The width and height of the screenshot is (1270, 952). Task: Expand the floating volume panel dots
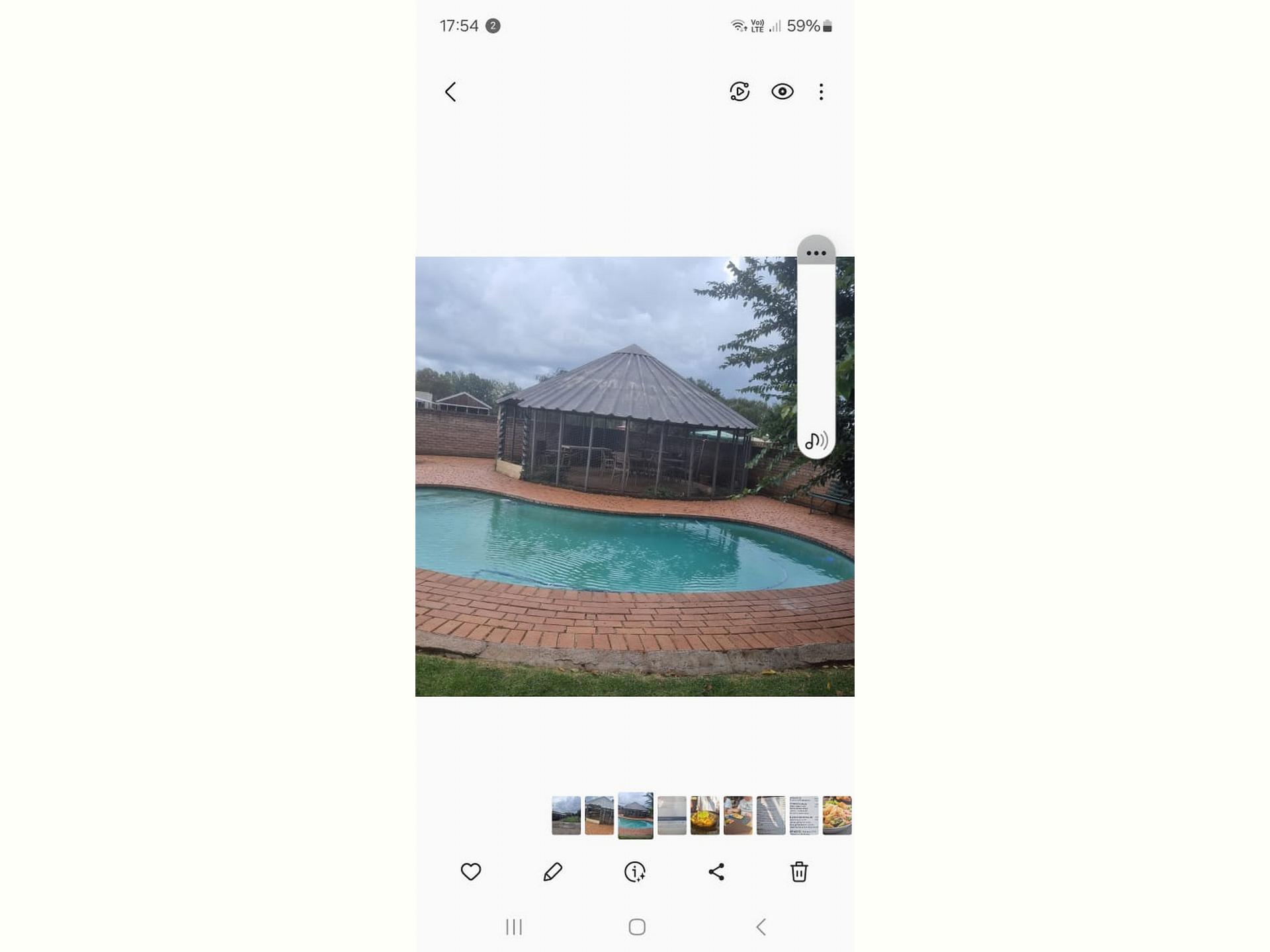[816, 253]
